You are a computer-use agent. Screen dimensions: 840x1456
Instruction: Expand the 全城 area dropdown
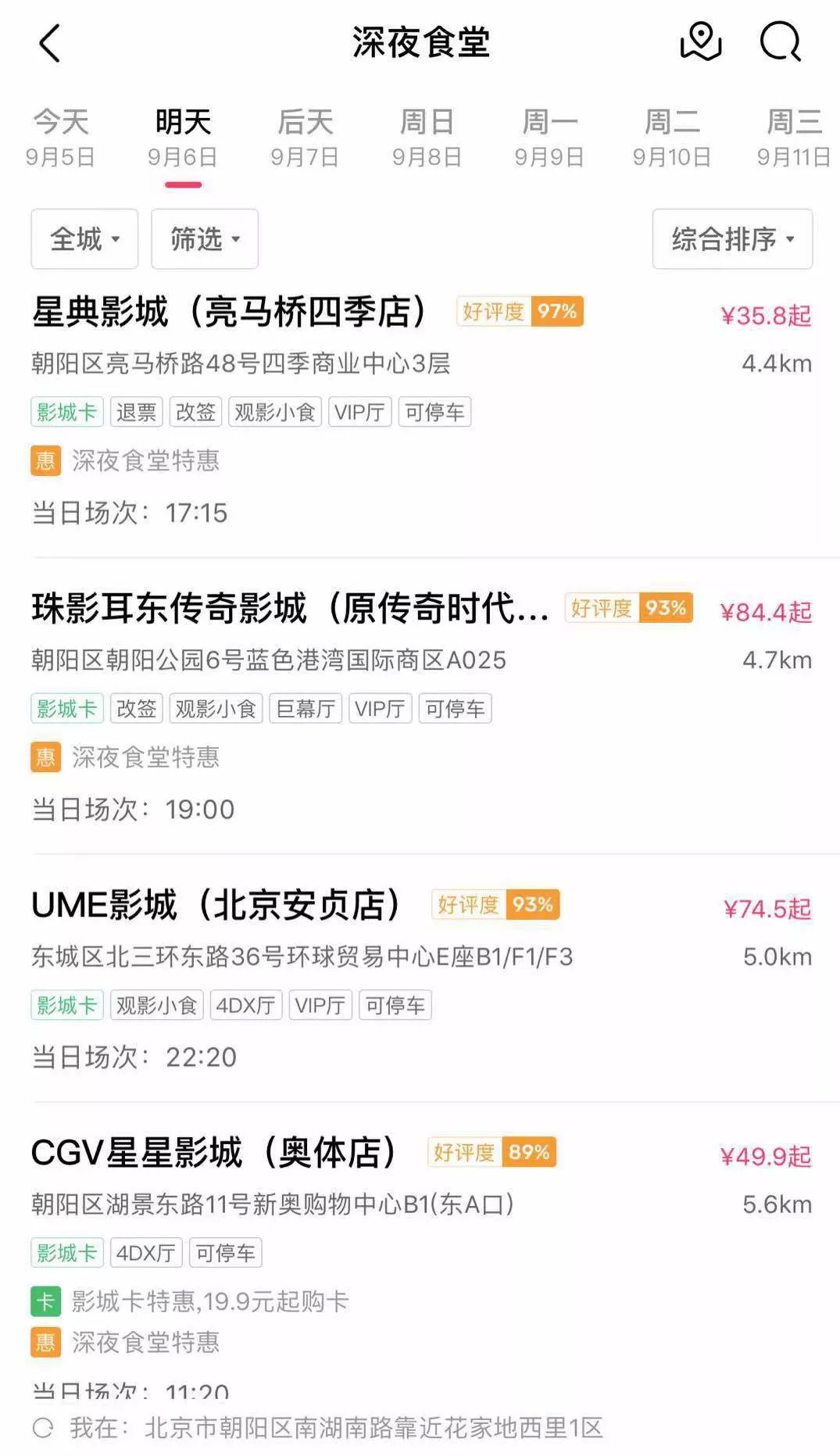[84, 239]
